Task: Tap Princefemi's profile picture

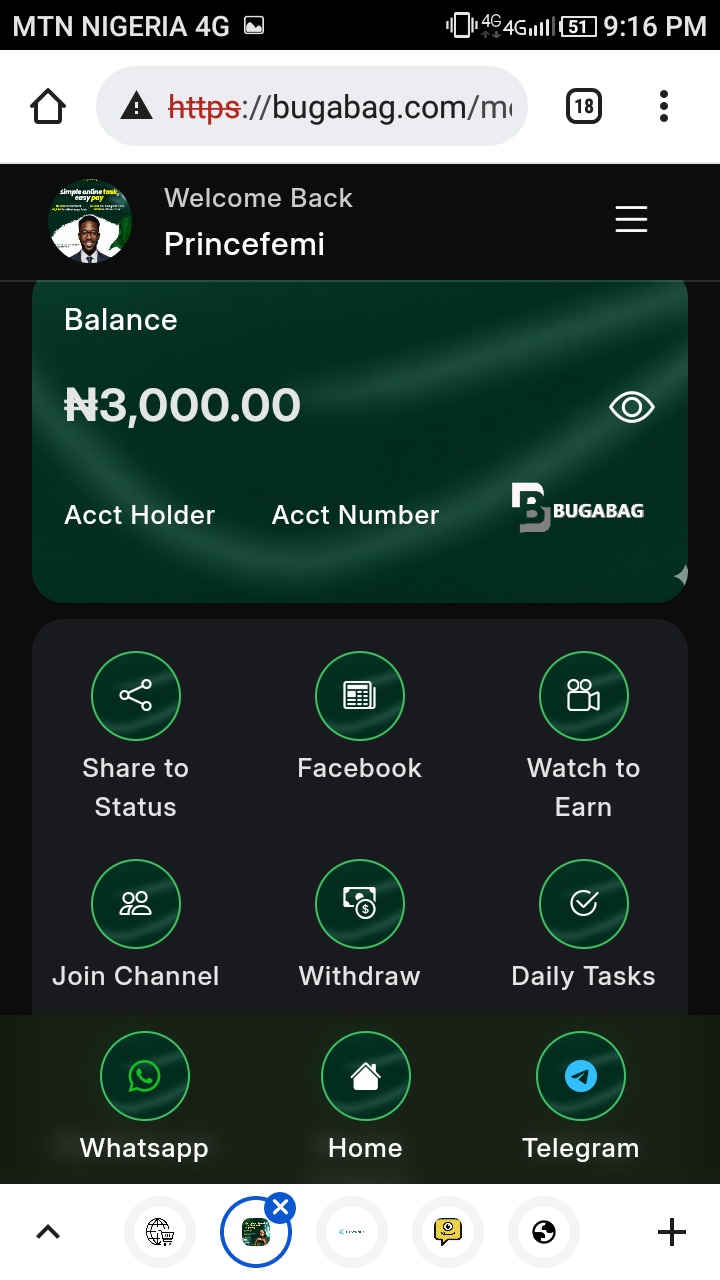Action: coord(90,221)
